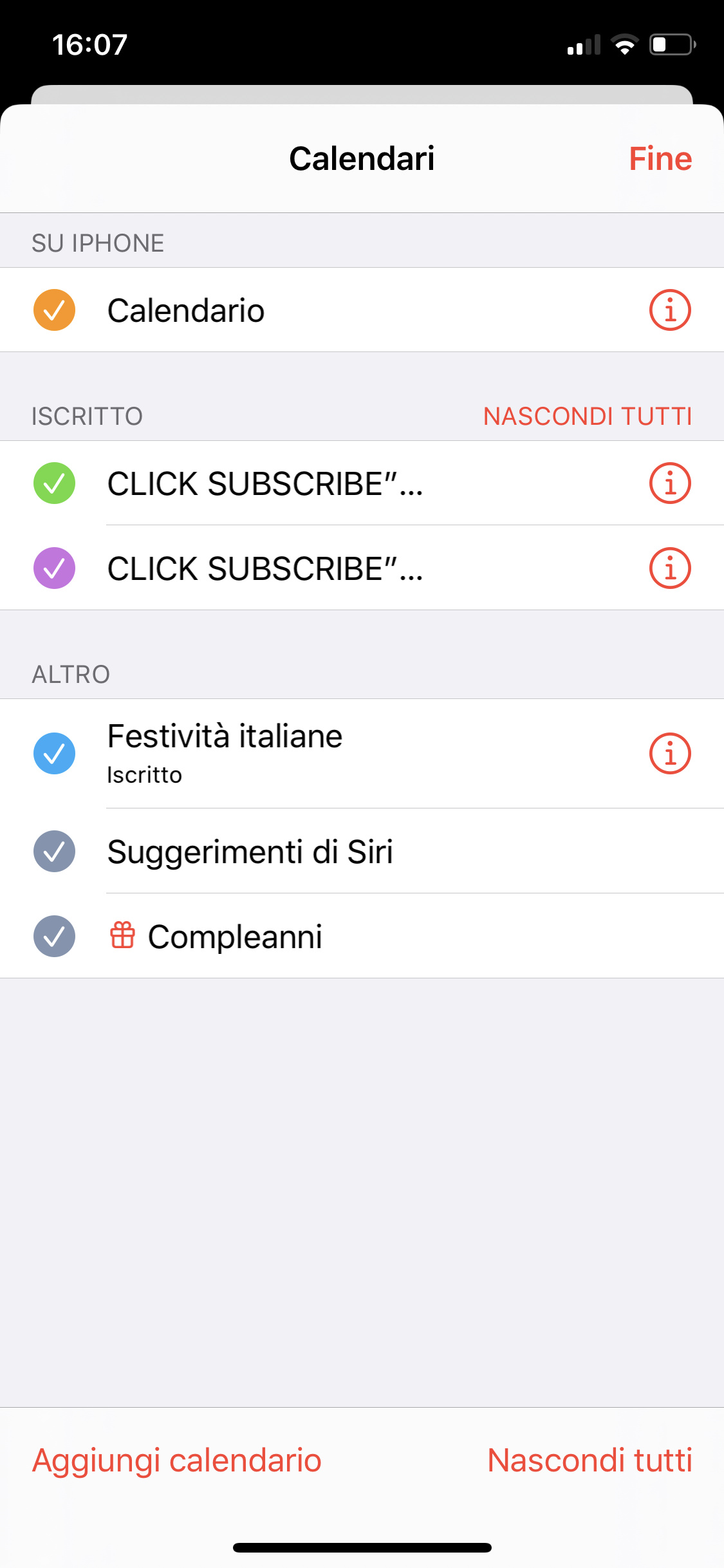The image size is (724, 1568).
Task: Open info for the Calendario calendar
Action: [670, 310]
